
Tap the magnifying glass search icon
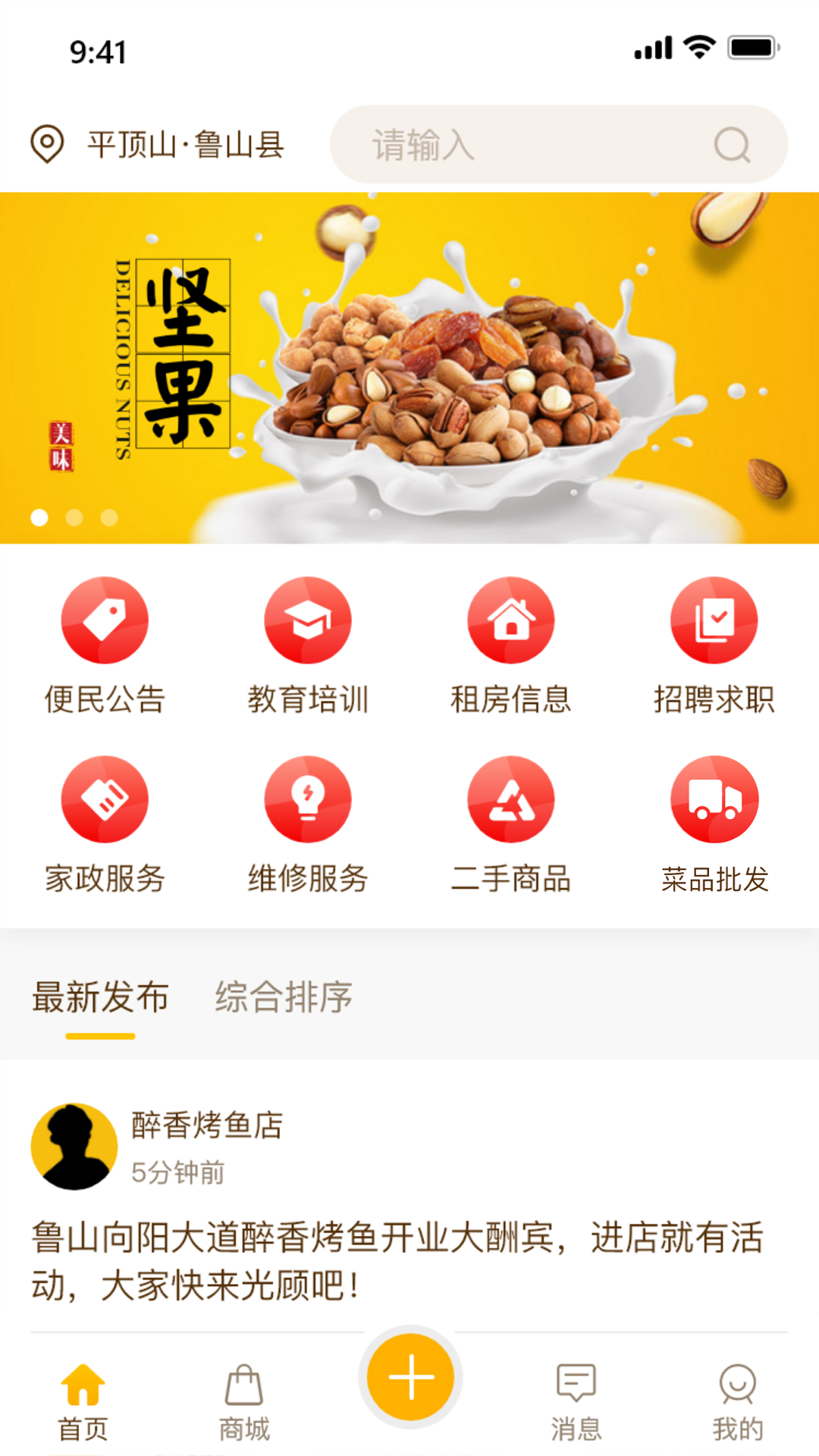(730, 144)
